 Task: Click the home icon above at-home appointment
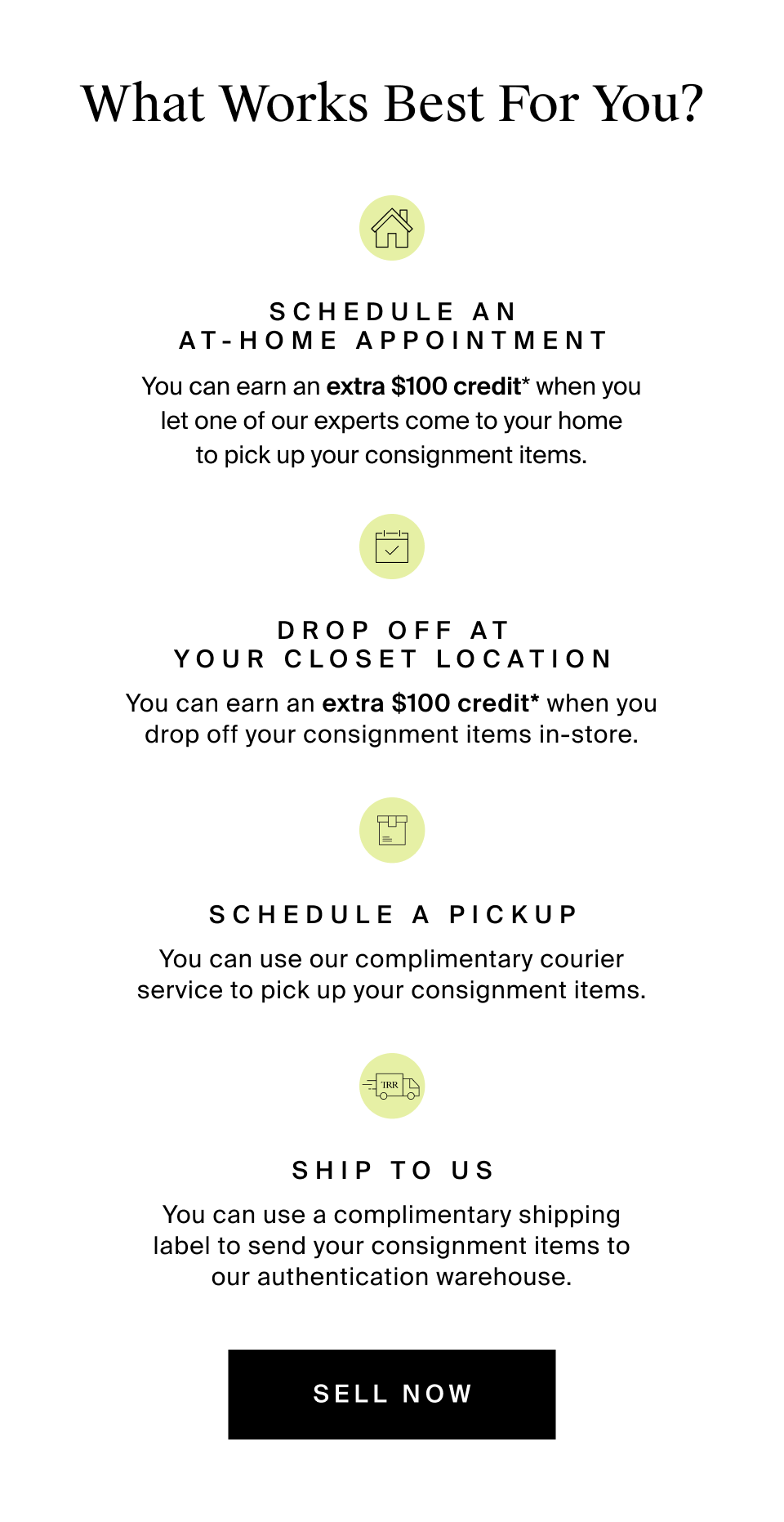392,229
